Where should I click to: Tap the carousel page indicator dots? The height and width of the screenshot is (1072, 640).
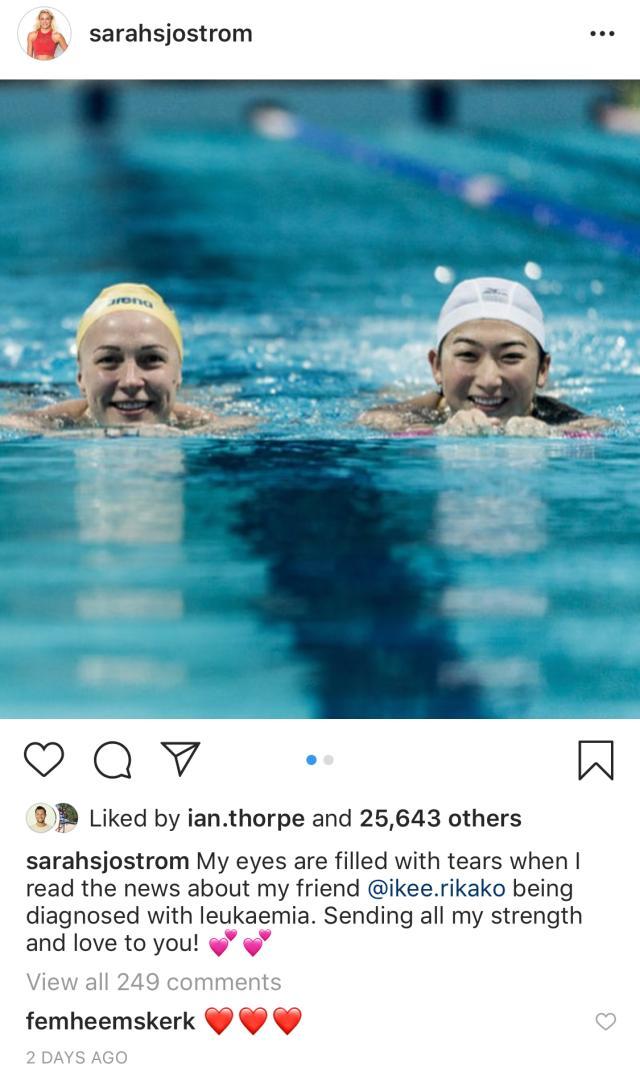[320, 760]
